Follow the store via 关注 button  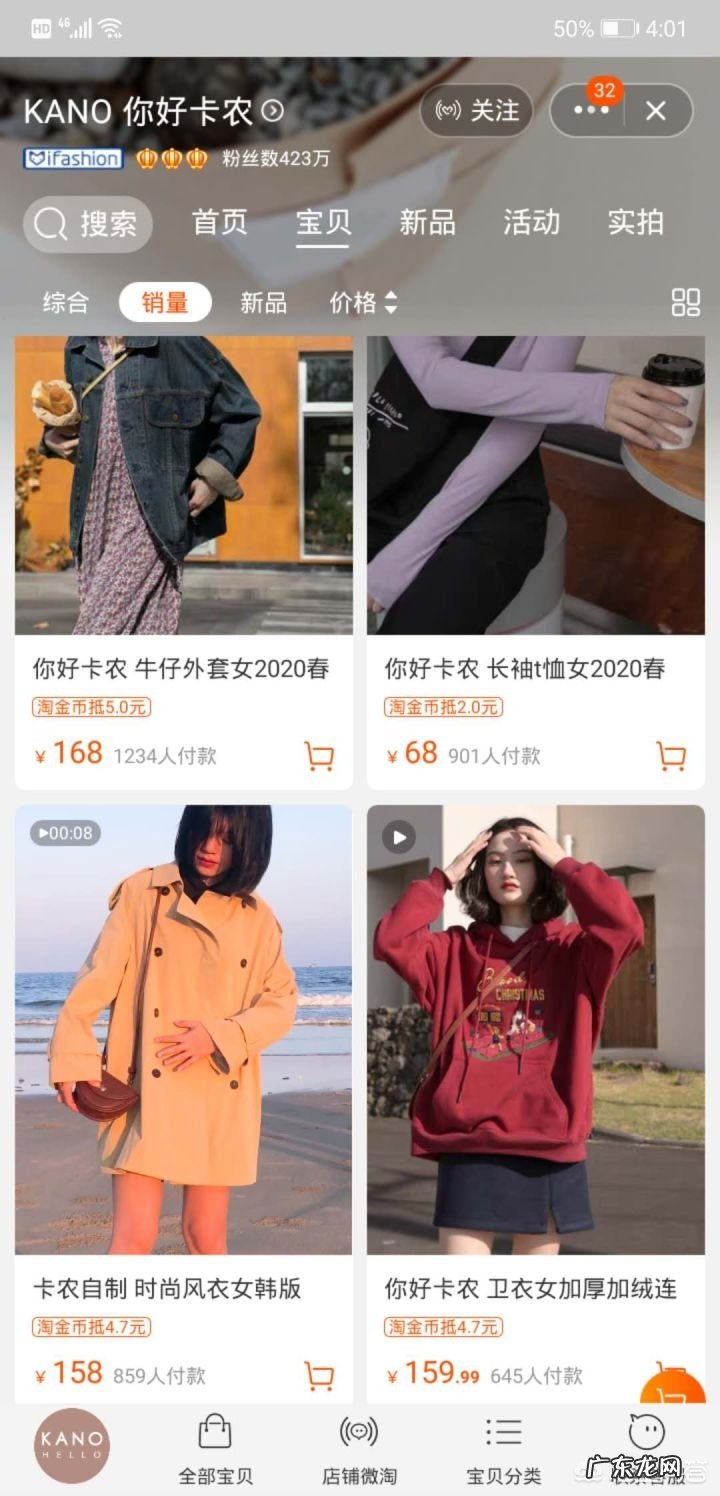click(x=475, y=111)
